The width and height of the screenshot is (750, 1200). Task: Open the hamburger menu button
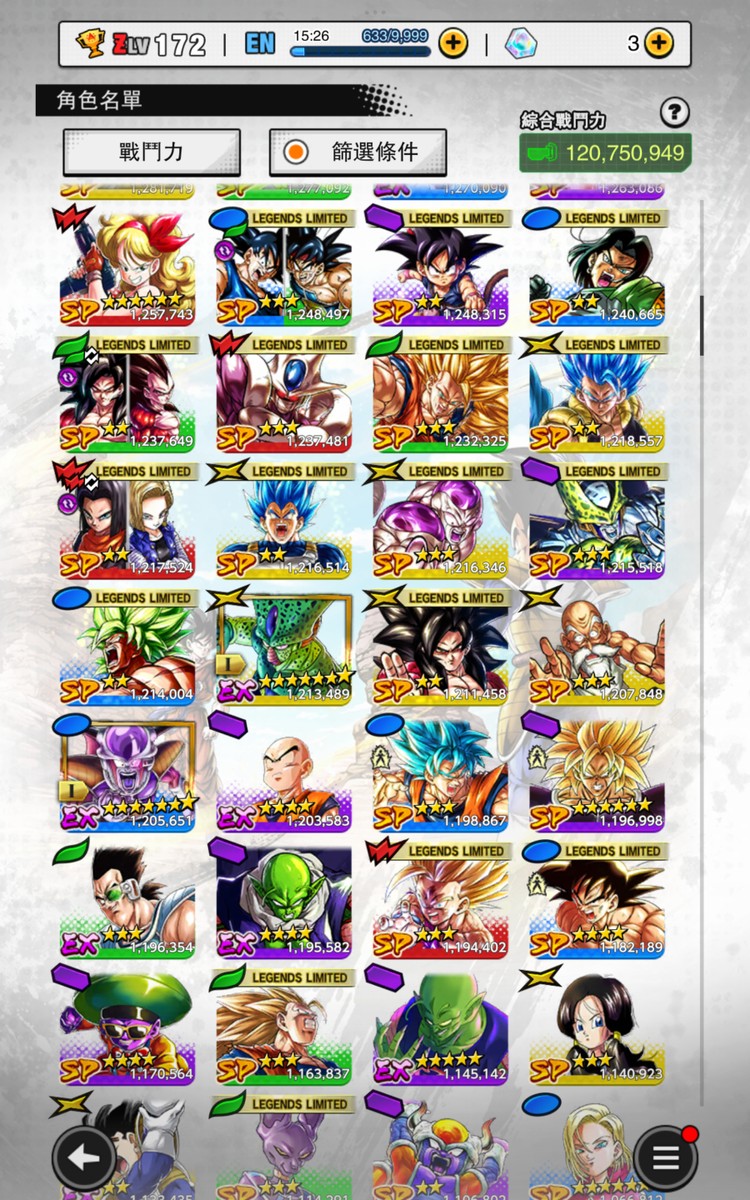(x=665, y=1158)
